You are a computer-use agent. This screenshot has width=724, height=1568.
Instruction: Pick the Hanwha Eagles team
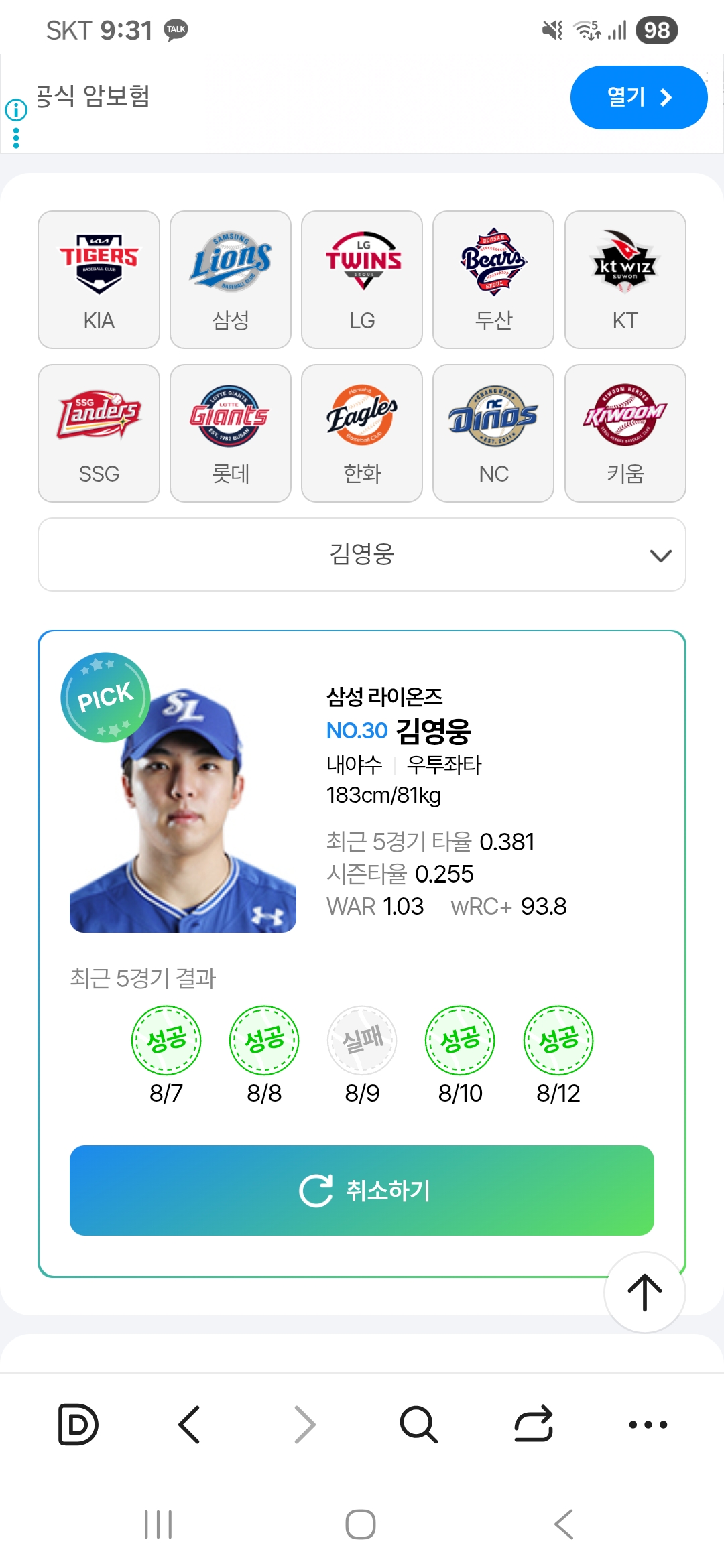(x=362, y=433)
